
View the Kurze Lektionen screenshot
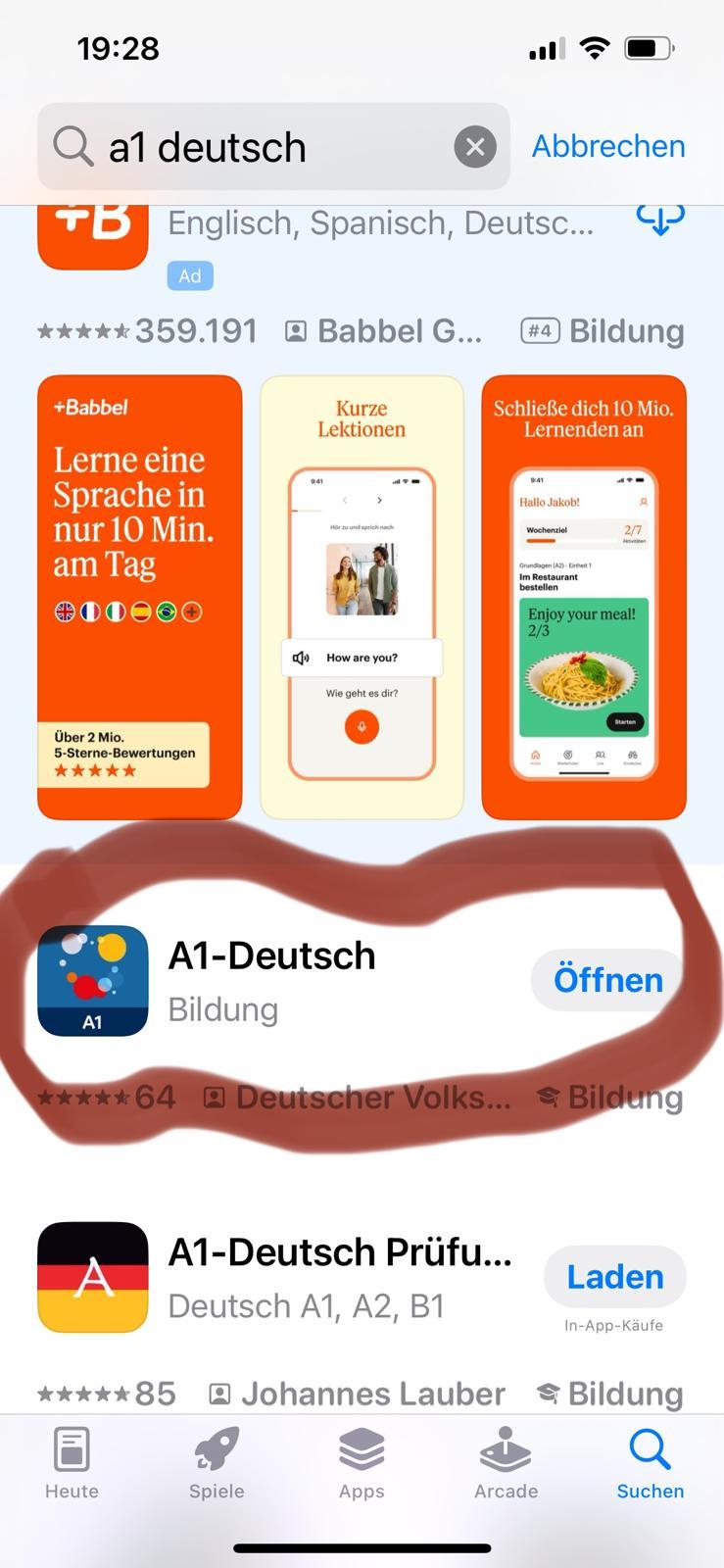point(362,597)
